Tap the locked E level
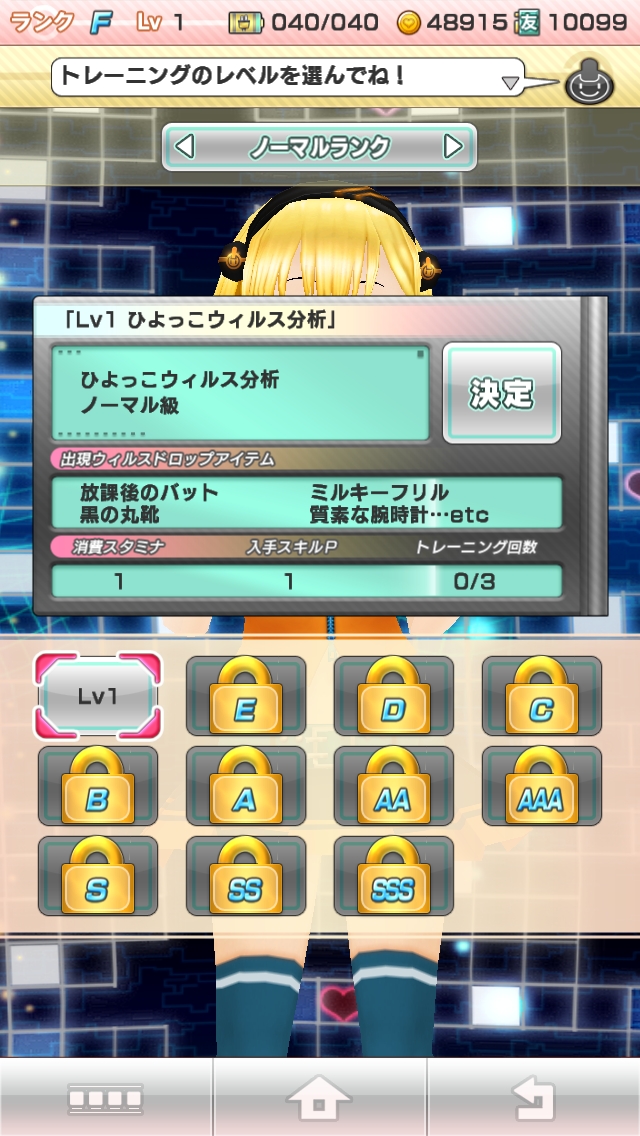The image size is (640, 1136). tap(245, 697)
